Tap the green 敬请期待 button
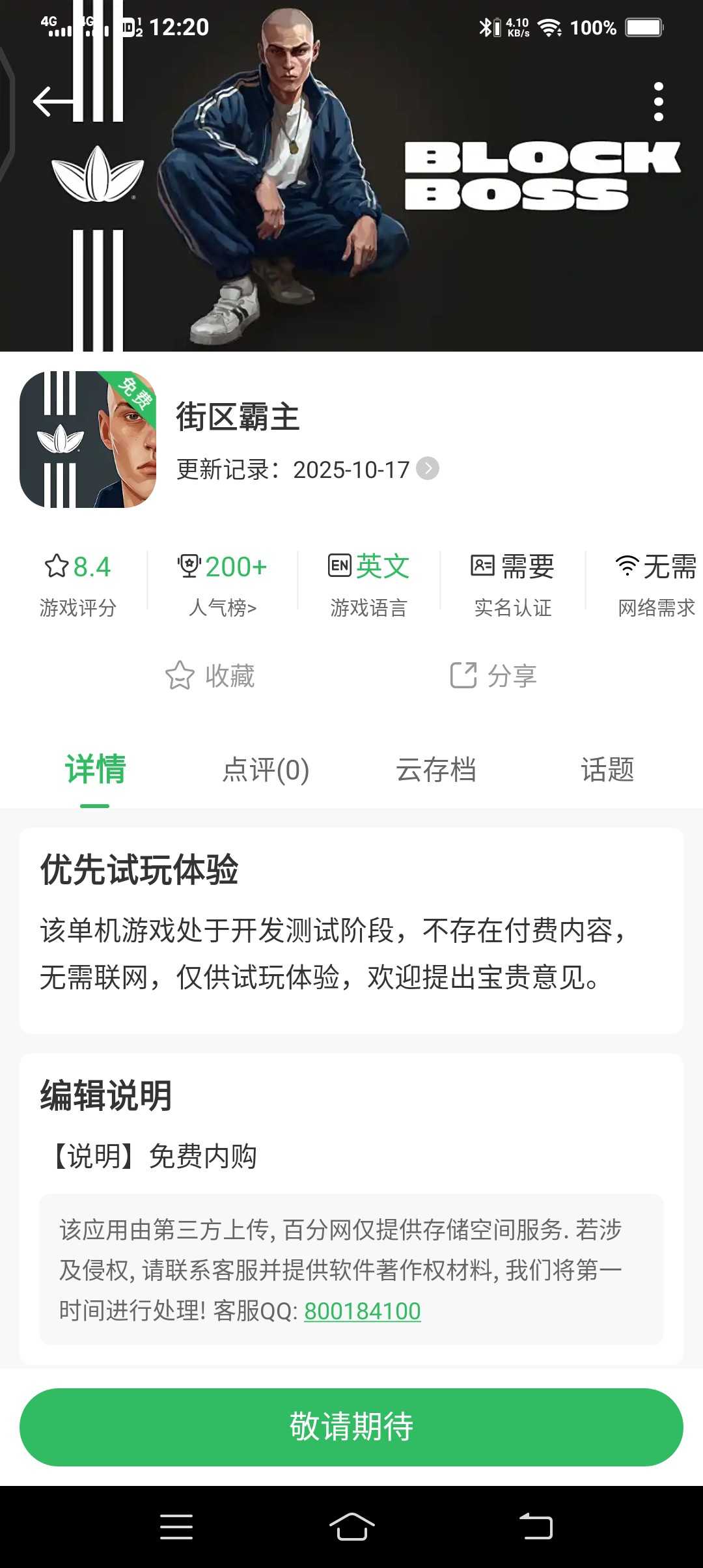 pyautogui.click(x=351, y=1427)
